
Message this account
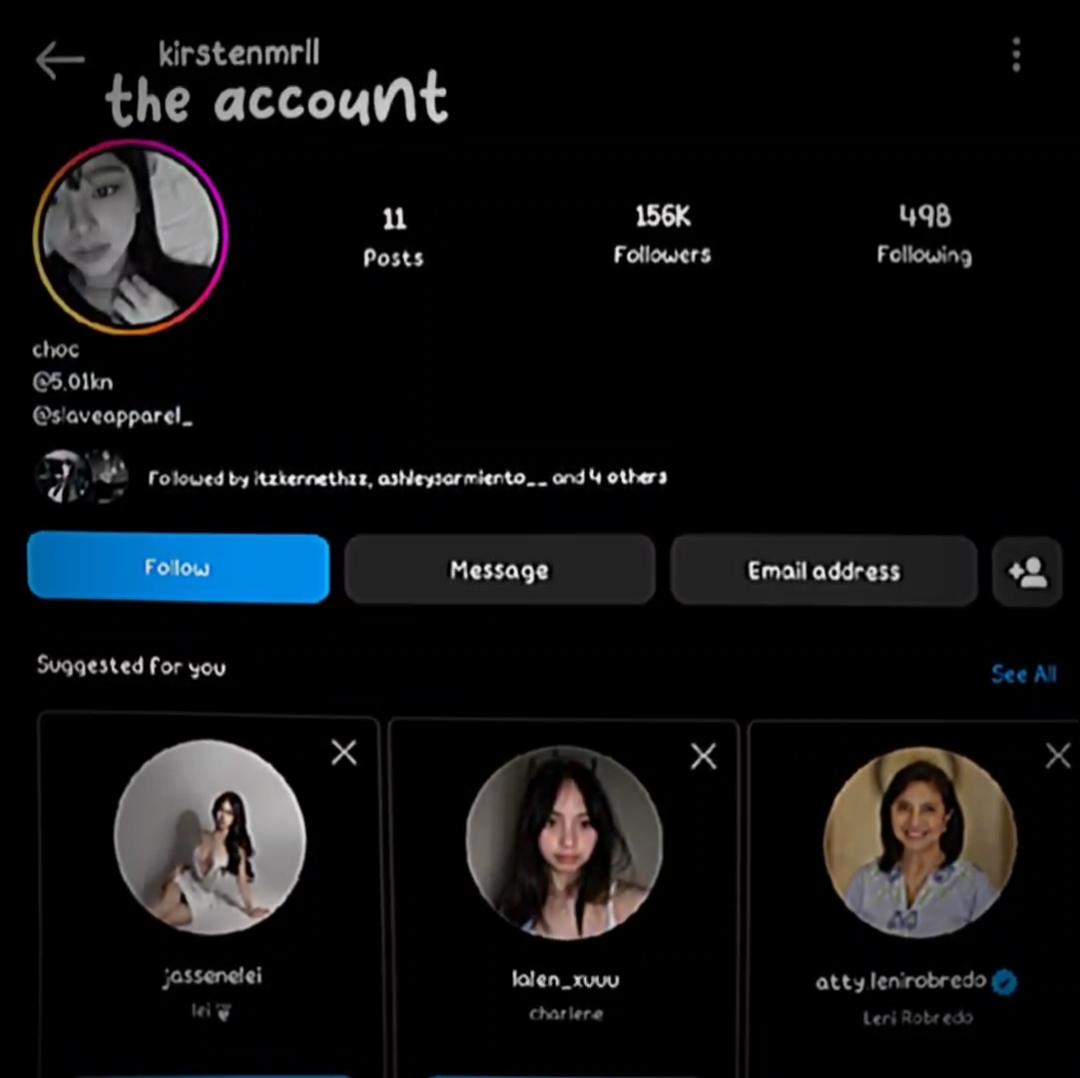pyautogui.click(x=499, y=570)
